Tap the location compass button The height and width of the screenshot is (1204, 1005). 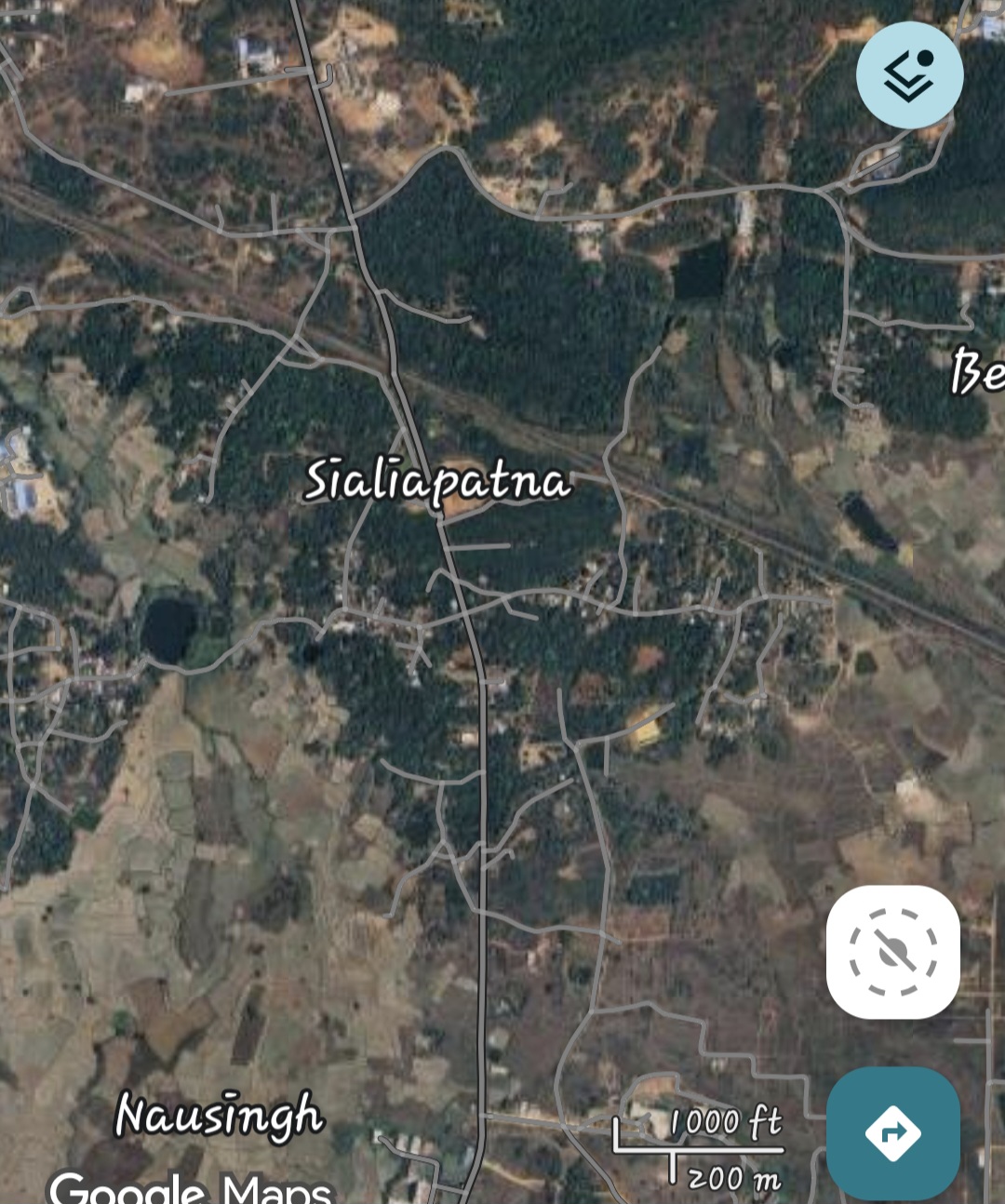click(892, 952)
